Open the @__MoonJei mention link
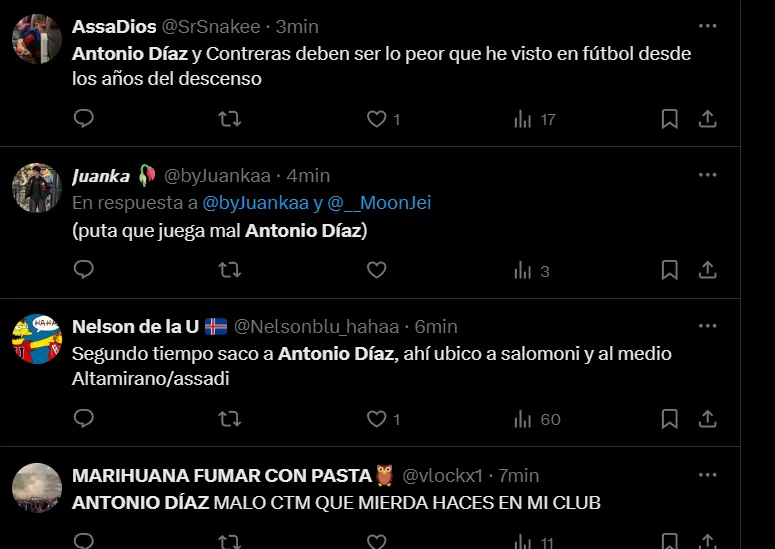775x549 pixels. click(384, 203)
